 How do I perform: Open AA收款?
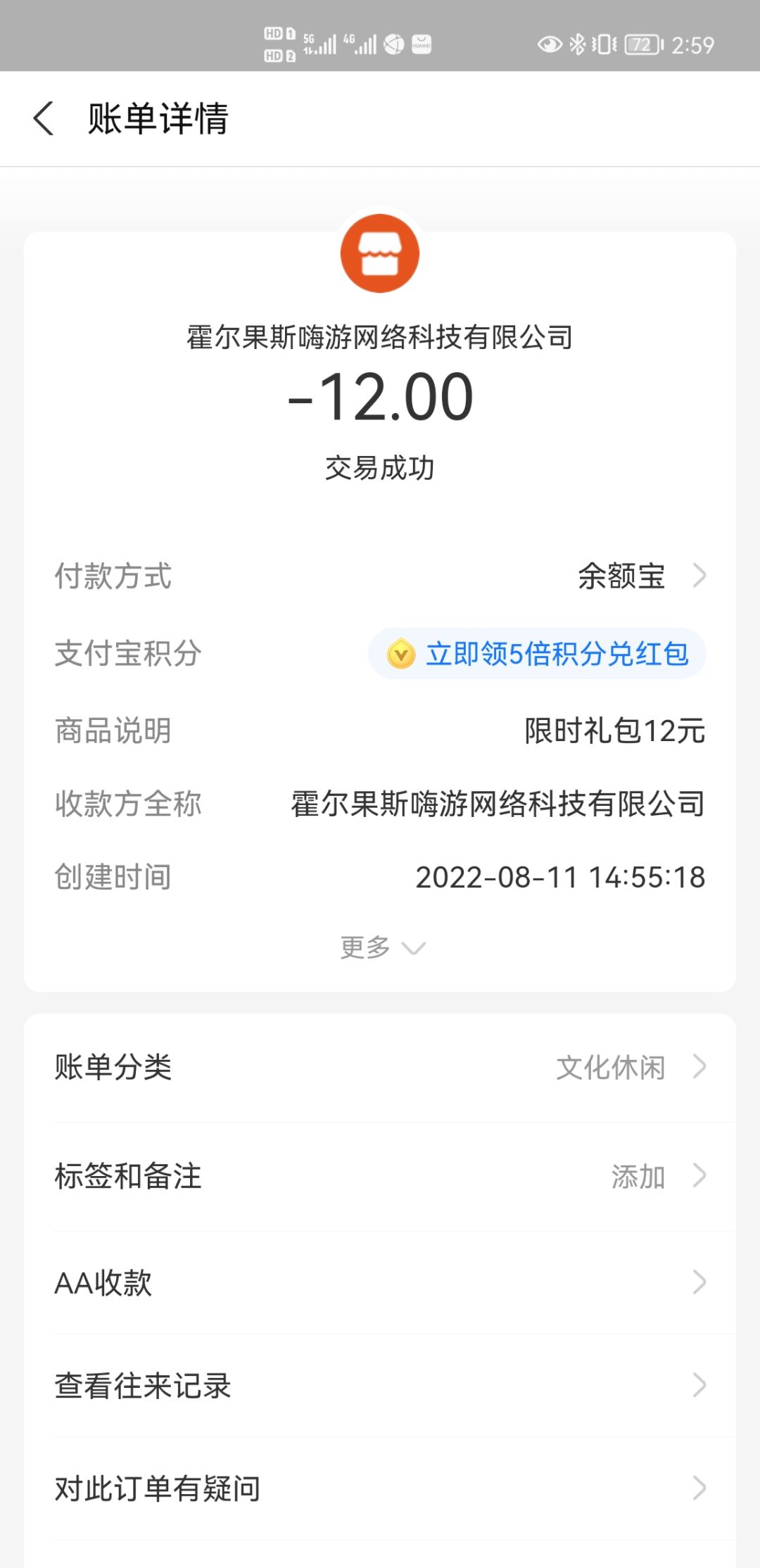tap(380, 1282)
